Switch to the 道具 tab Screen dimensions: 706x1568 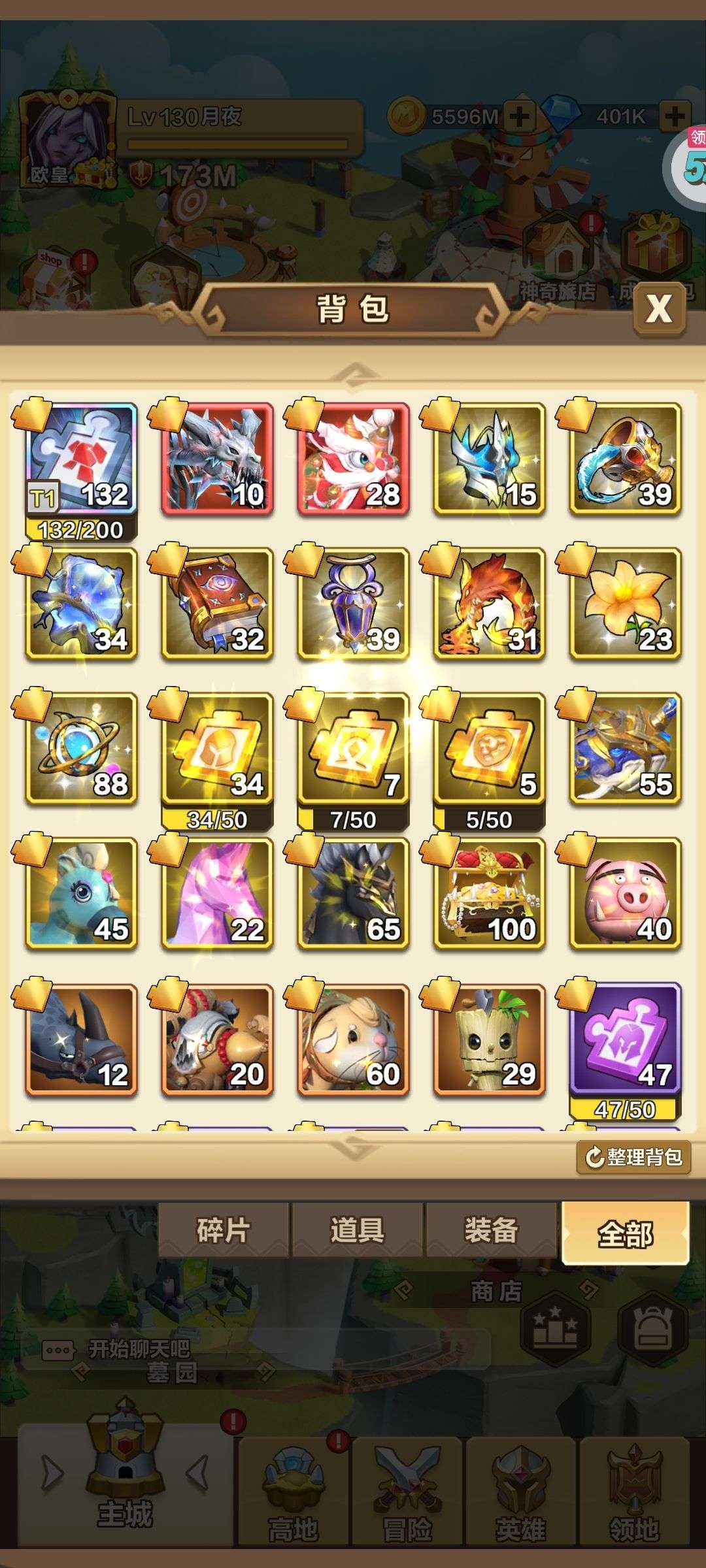[x=357, y=1231]
